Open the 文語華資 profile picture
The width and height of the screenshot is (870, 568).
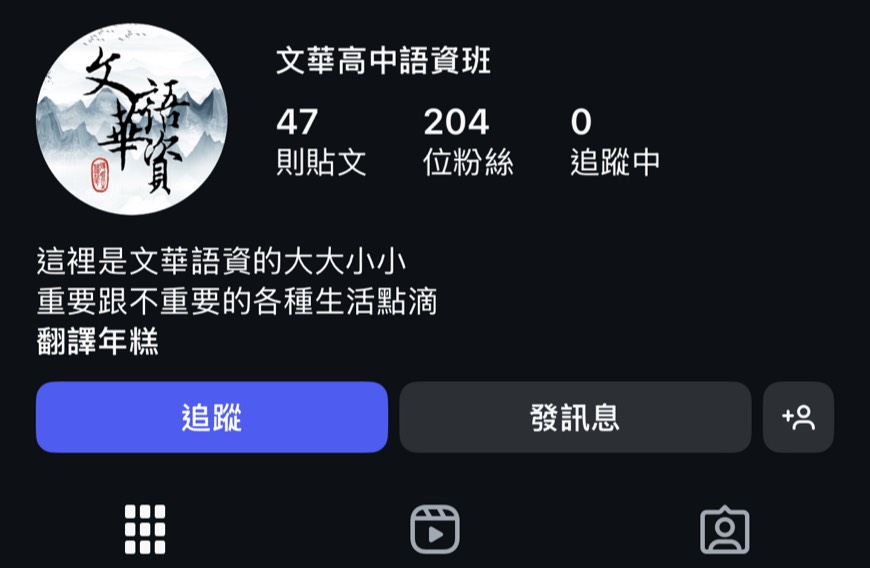click(132, 119)
